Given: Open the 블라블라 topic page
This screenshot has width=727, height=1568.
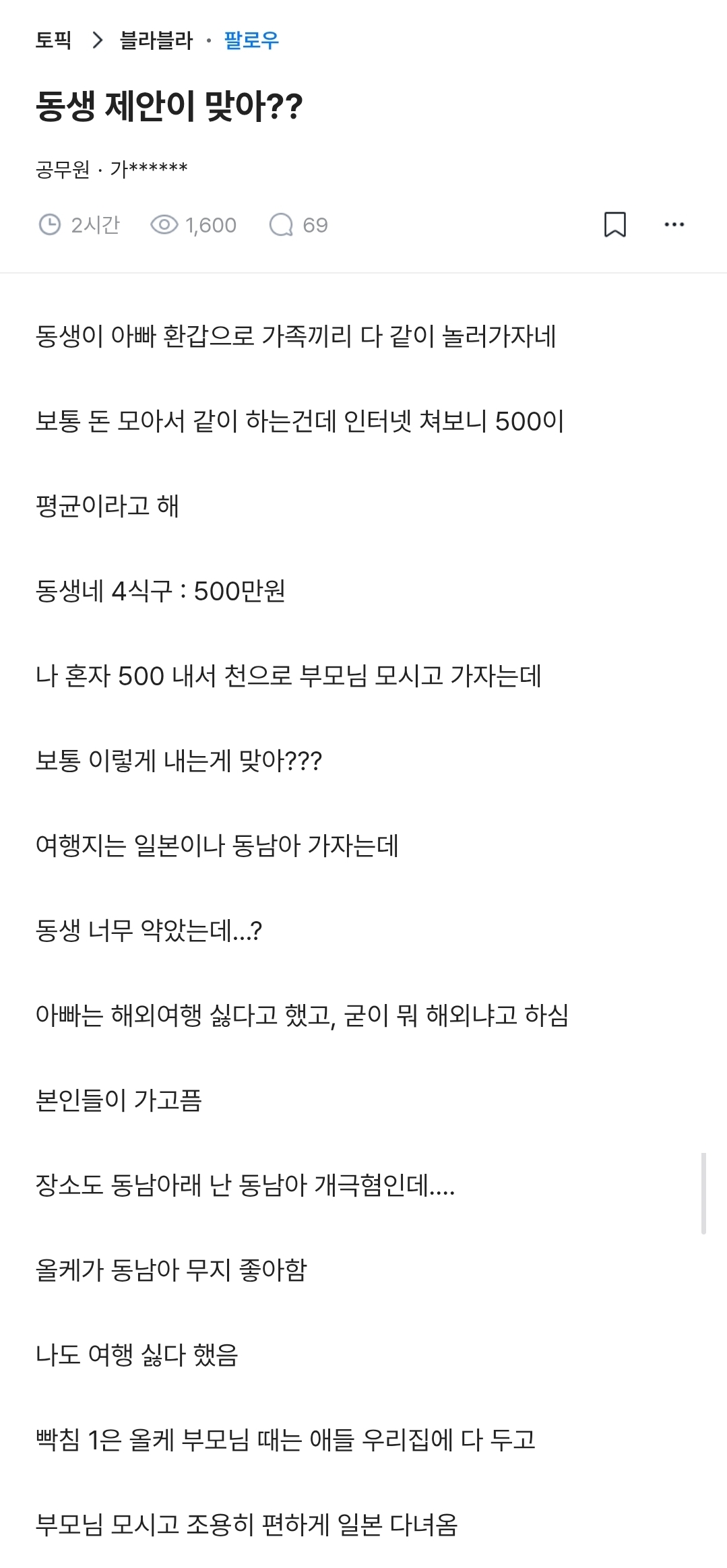Looking at the screenshot, I should click(x=156, y=40).
